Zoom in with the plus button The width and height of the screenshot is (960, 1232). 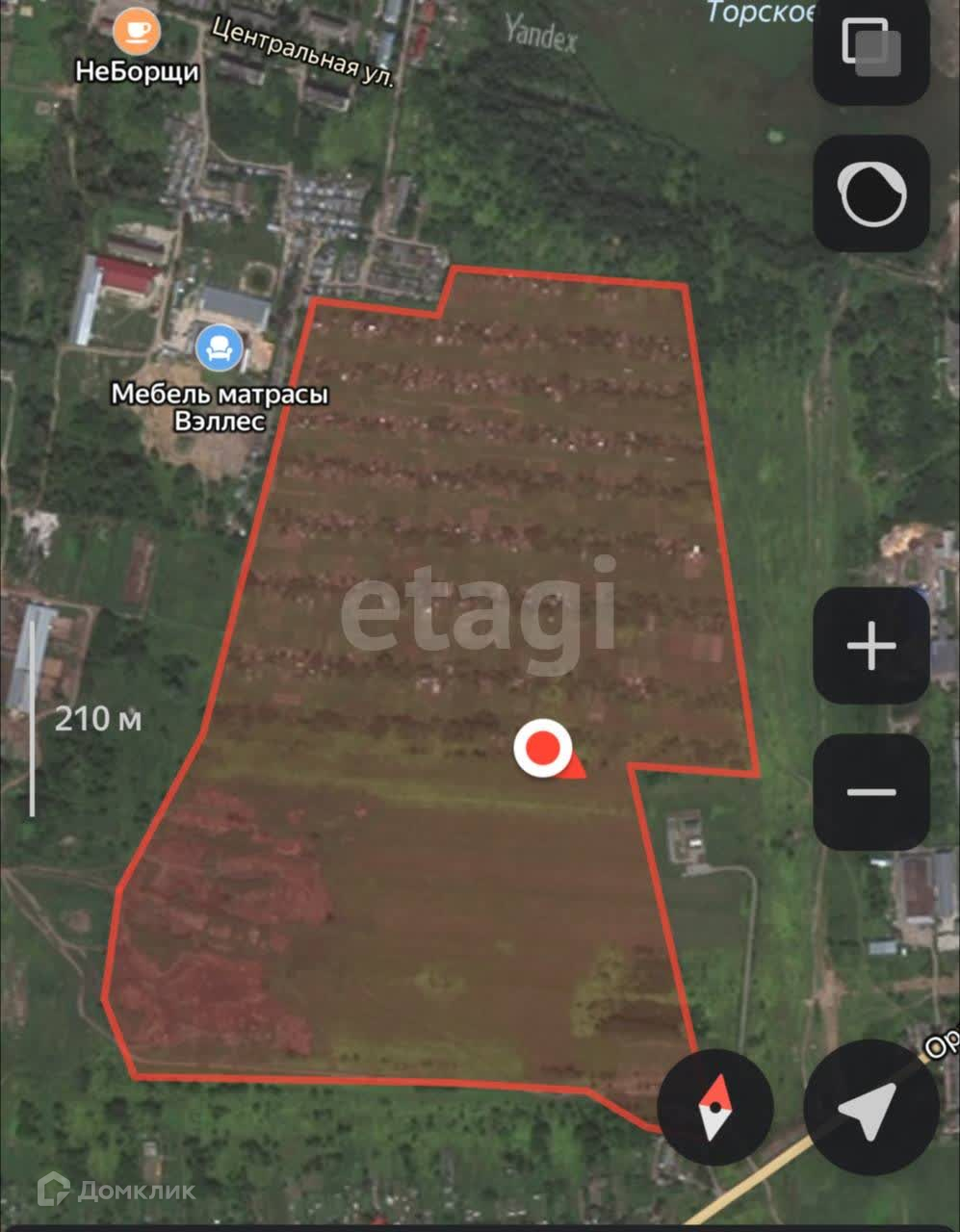(871, 646)
